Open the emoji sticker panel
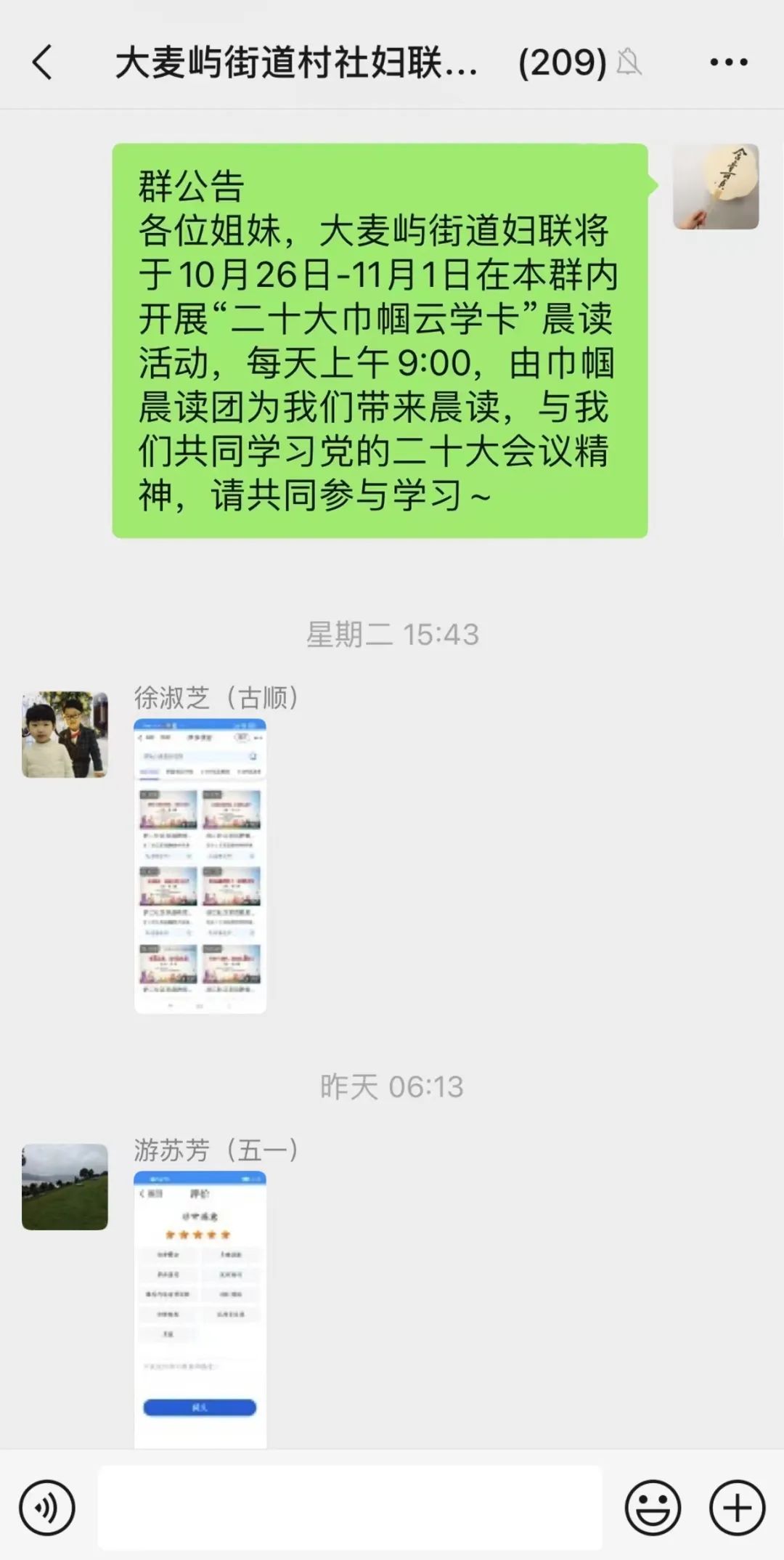784x1560 pixels. tap(653, 1508)
